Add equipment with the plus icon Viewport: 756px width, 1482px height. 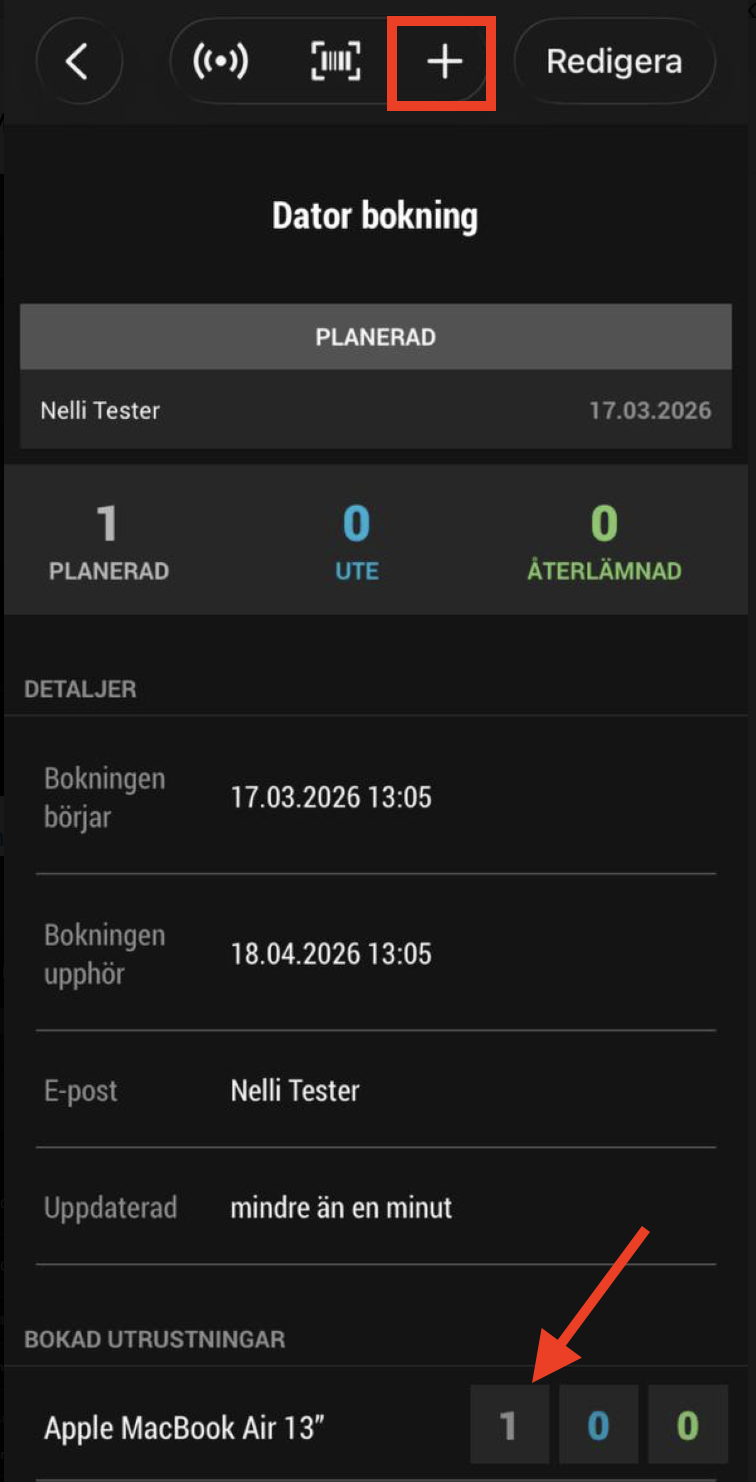coord(445,62)
